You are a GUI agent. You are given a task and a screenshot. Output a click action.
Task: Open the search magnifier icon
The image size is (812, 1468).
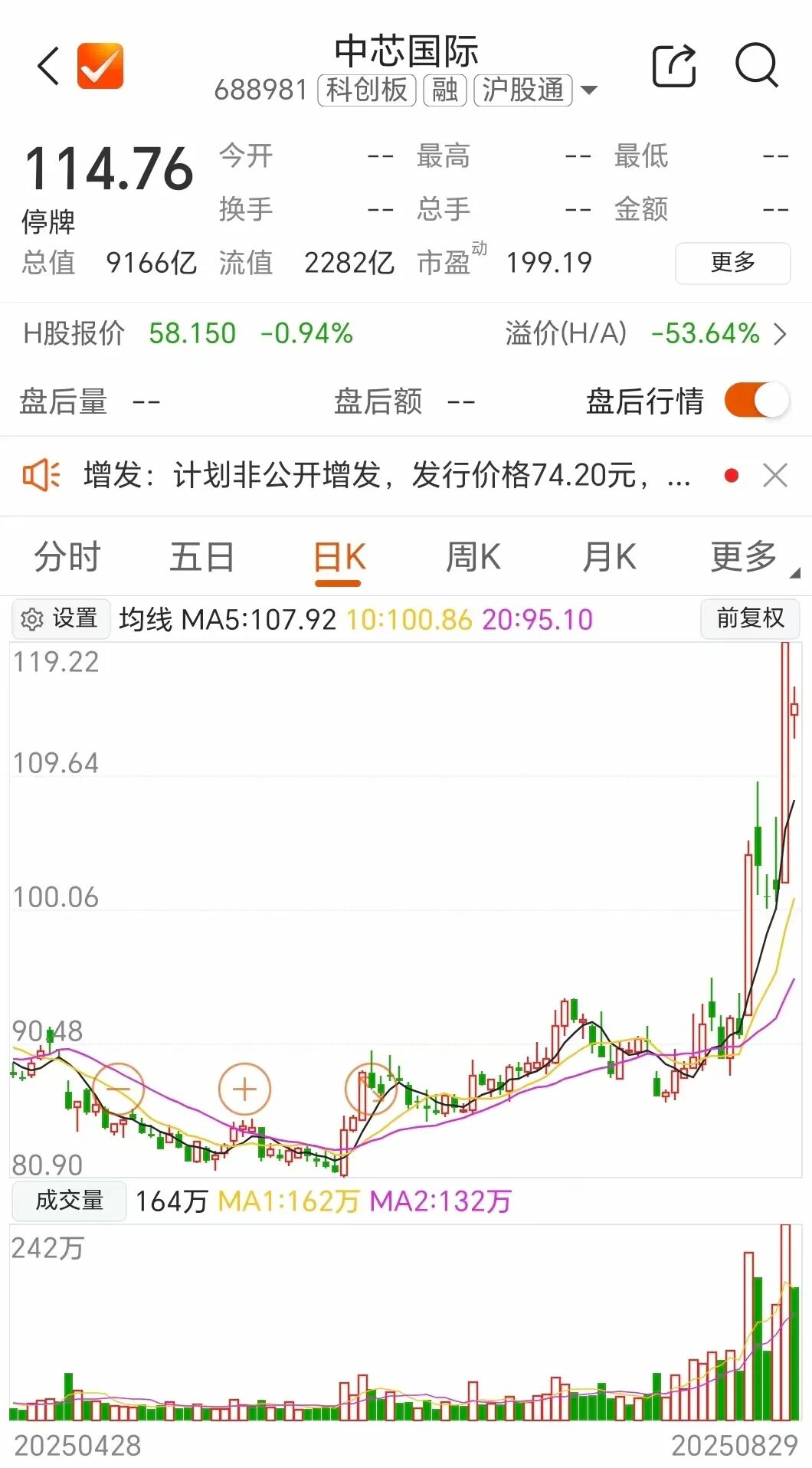click(x=757, y=66)
